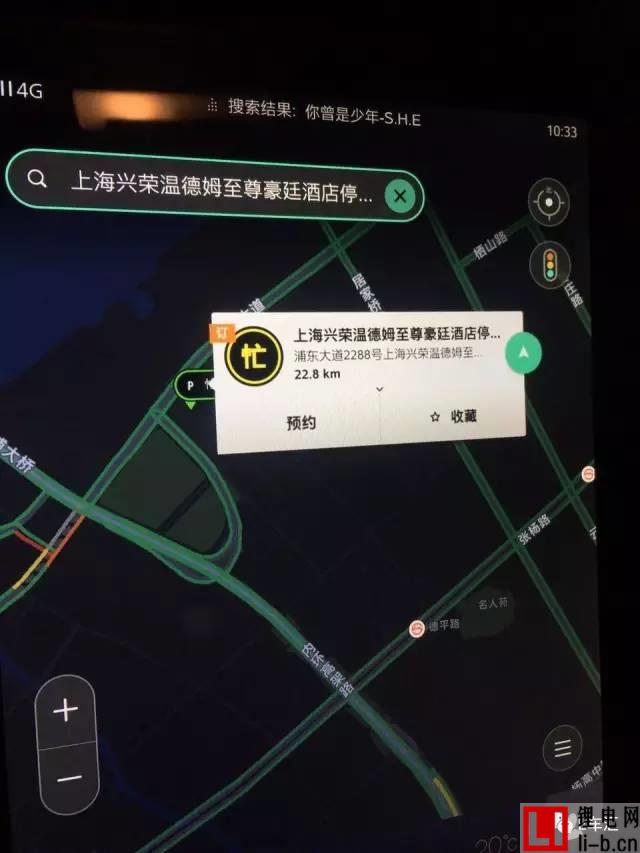Recenter map with the location target icon
Image resolution: width=640 pixels, height=853 pixels.
[x=549, y=203]
